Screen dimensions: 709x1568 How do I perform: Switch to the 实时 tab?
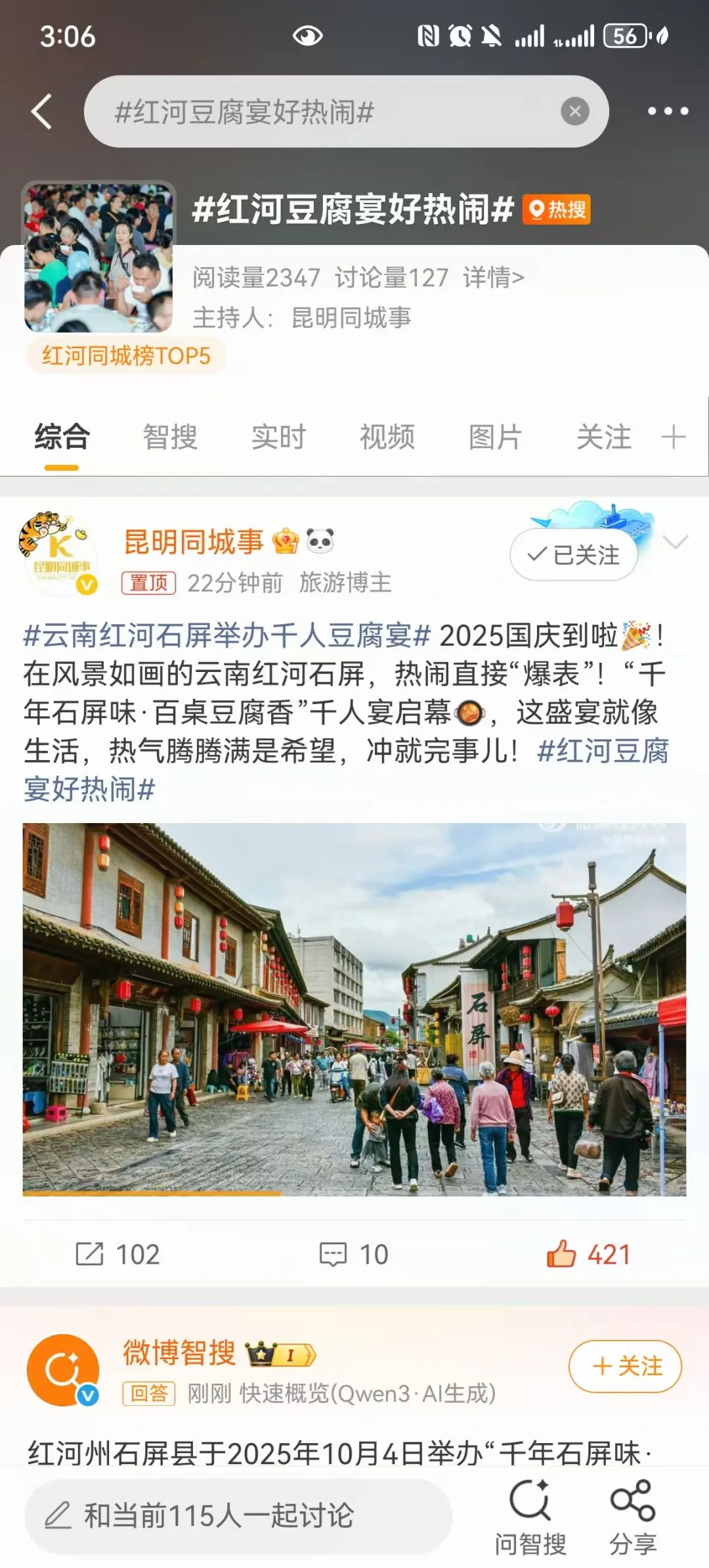tap(278, 437)
